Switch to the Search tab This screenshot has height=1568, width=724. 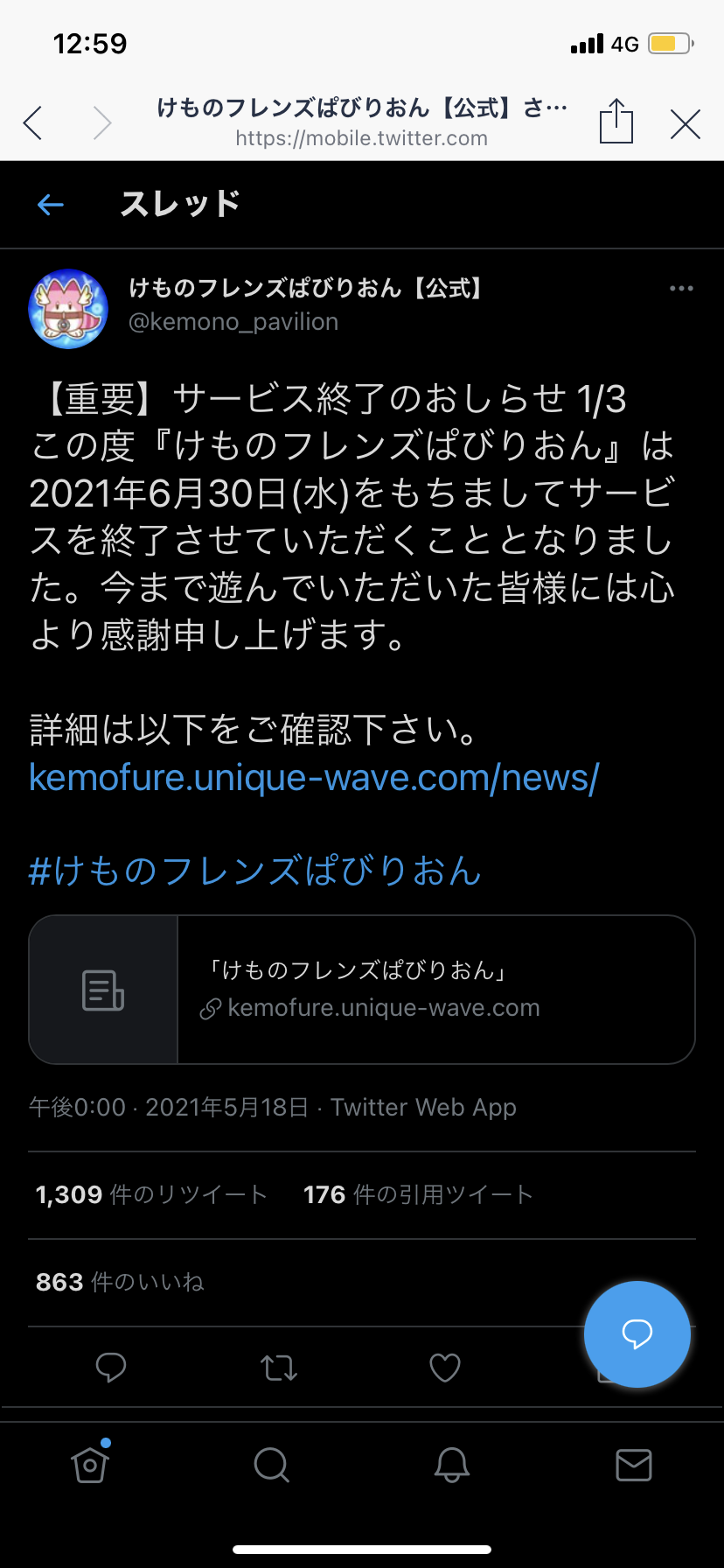pos(271,1465)
